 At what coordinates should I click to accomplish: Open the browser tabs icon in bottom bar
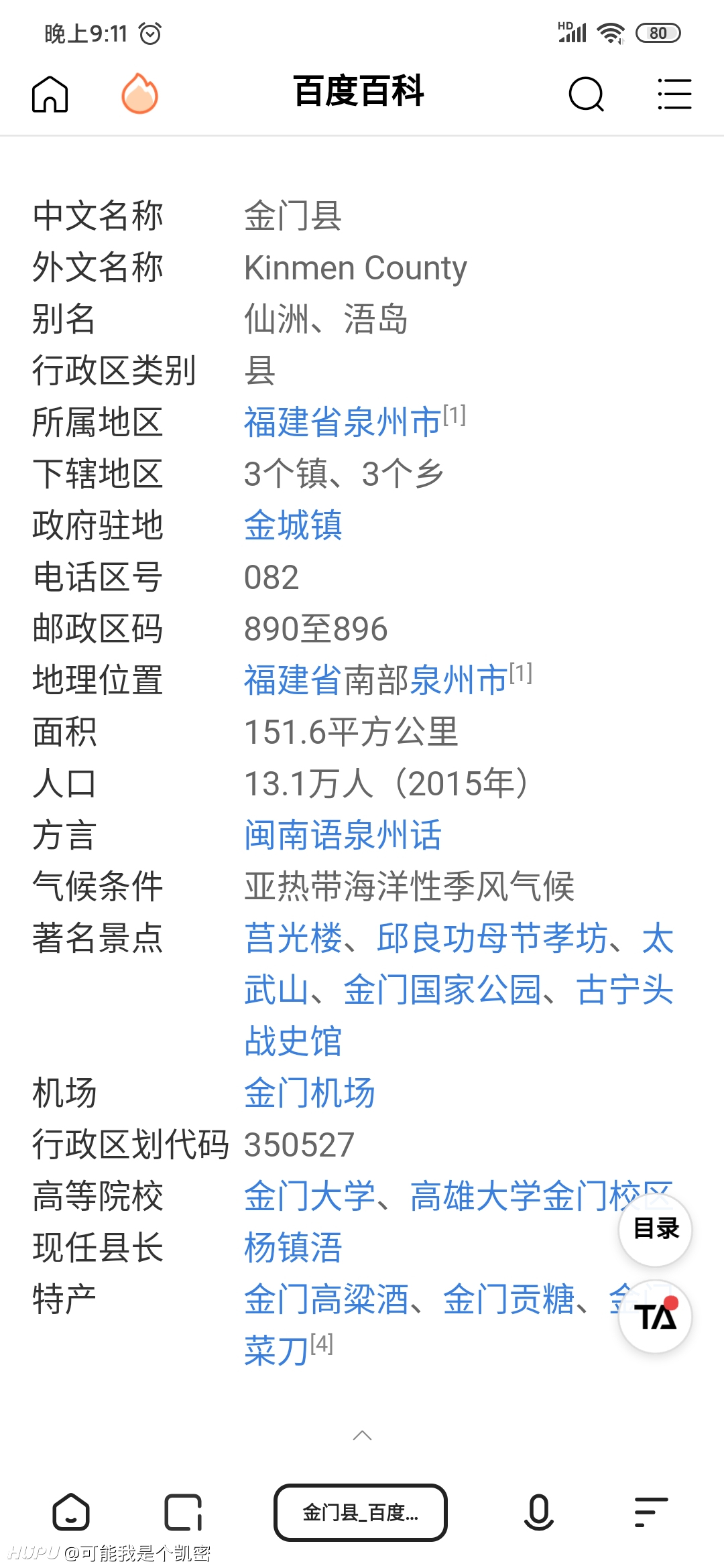[x=183, y=1512]
